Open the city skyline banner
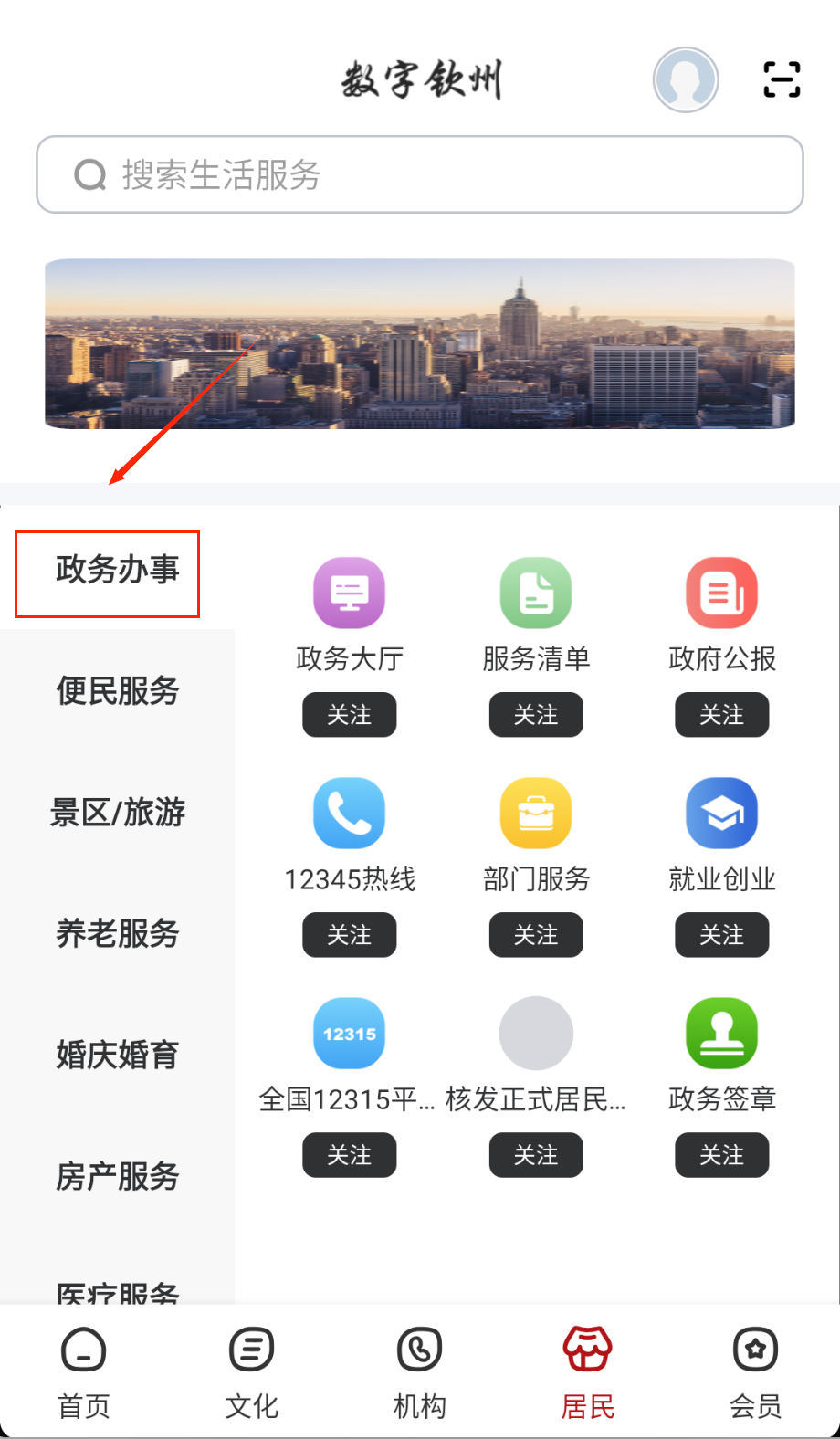 tap(420, 344)
